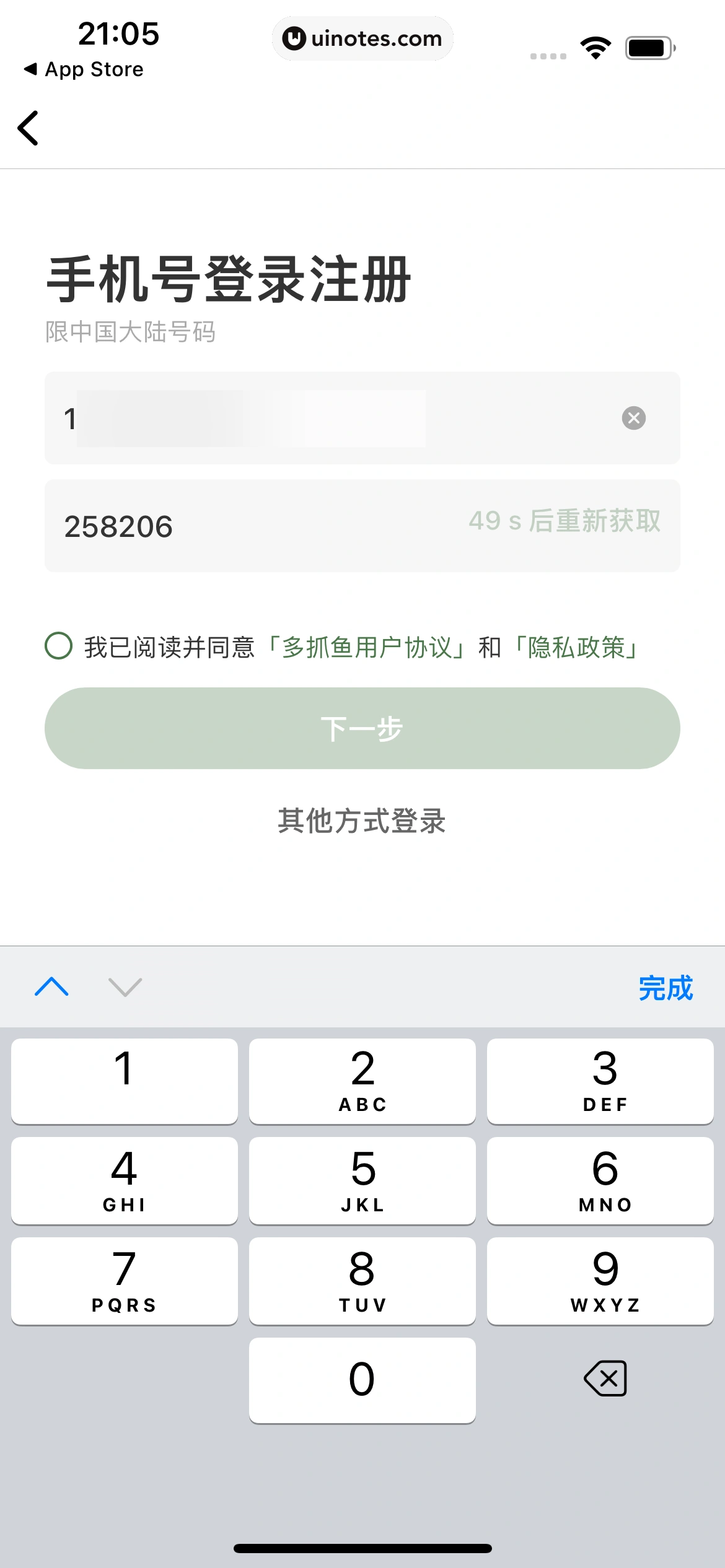
Task: Open 隐私政策 privacy policy
Action: click(579, 647)
